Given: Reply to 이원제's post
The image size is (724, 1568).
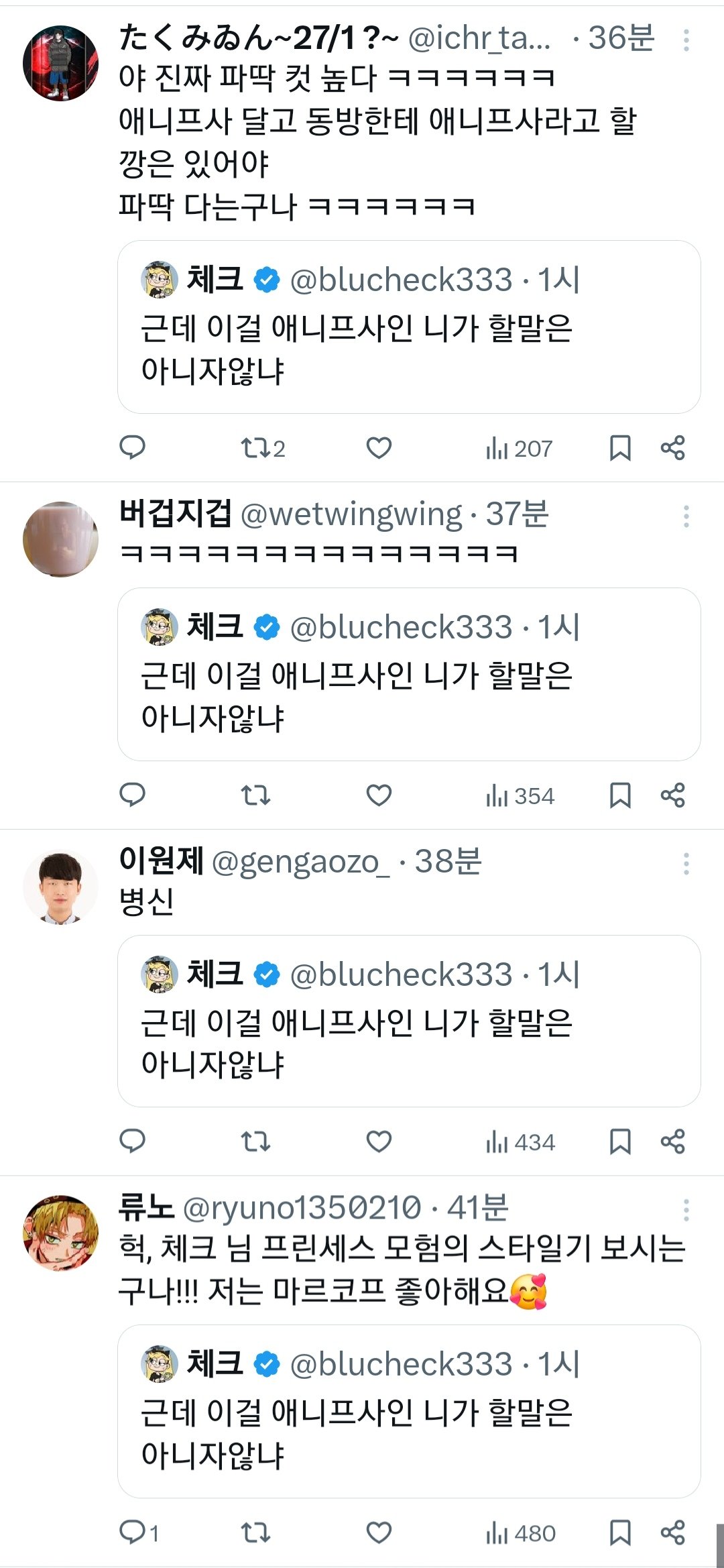Looking at the screenshot, I should [x=132, y=1141].
